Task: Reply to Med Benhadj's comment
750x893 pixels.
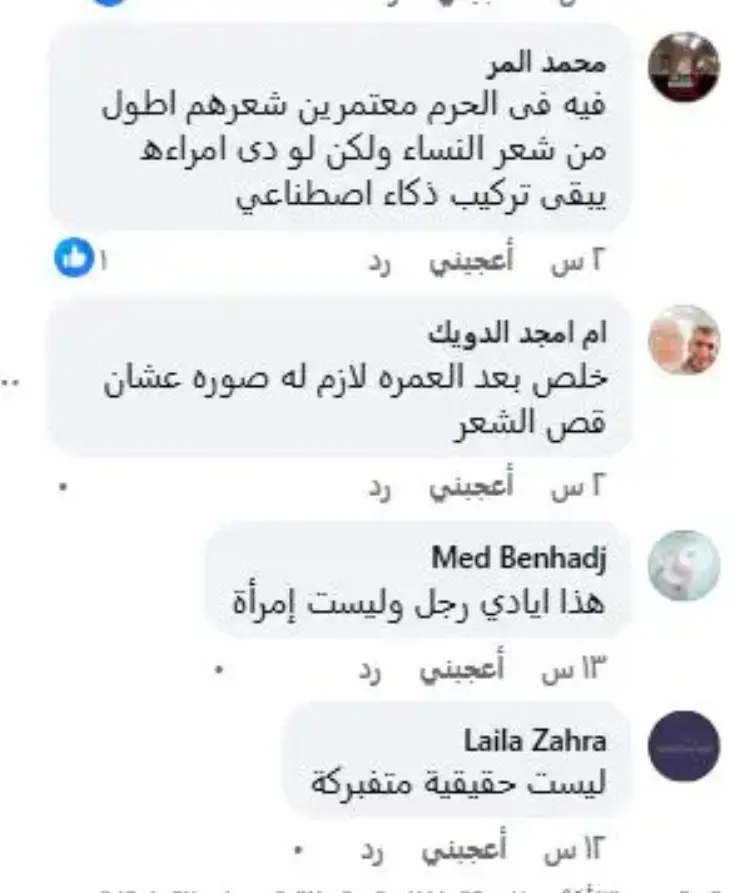Action: pos(371,670)
